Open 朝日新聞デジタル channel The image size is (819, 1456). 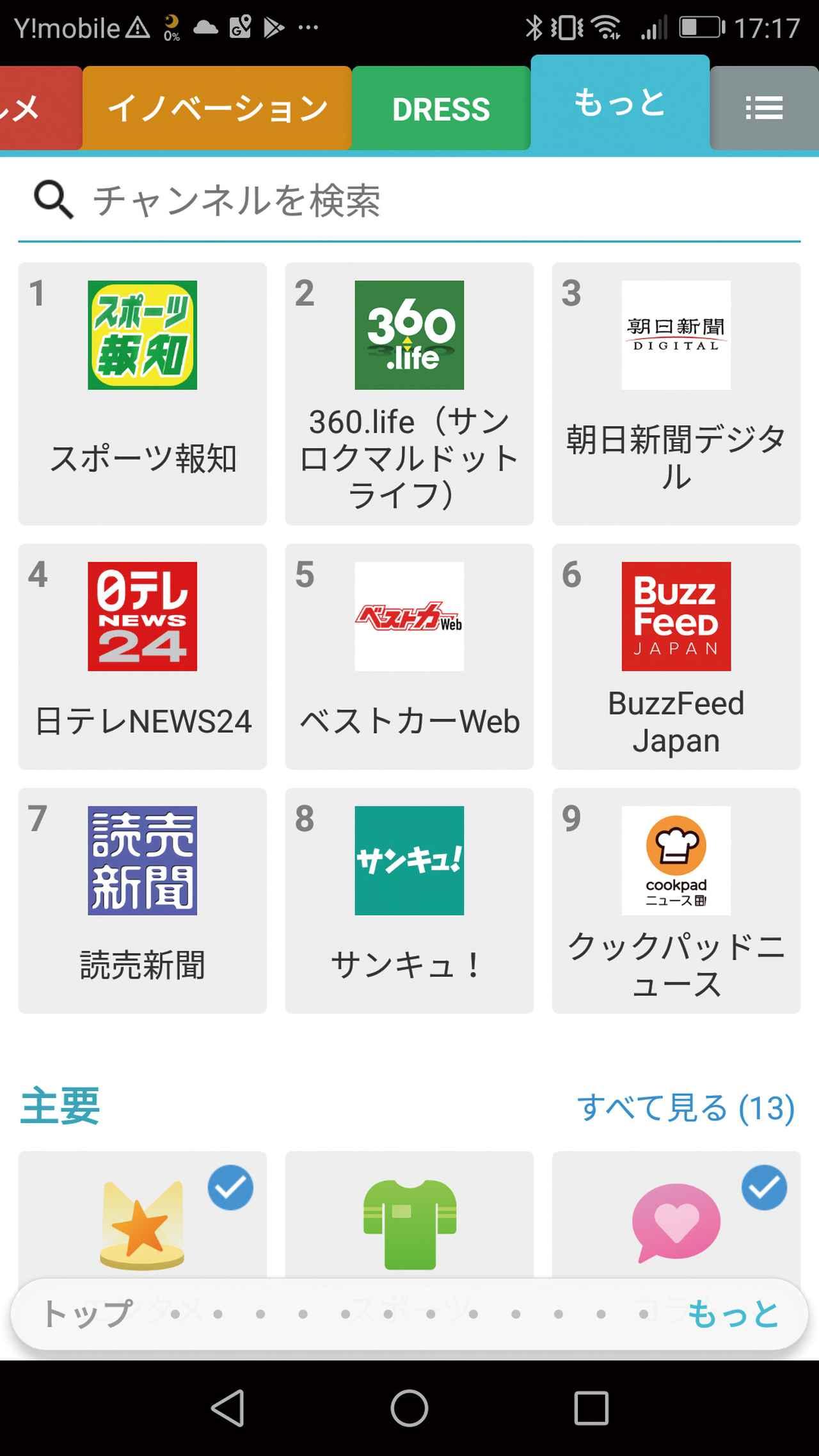pyautogui.click(x=676, y=394)
